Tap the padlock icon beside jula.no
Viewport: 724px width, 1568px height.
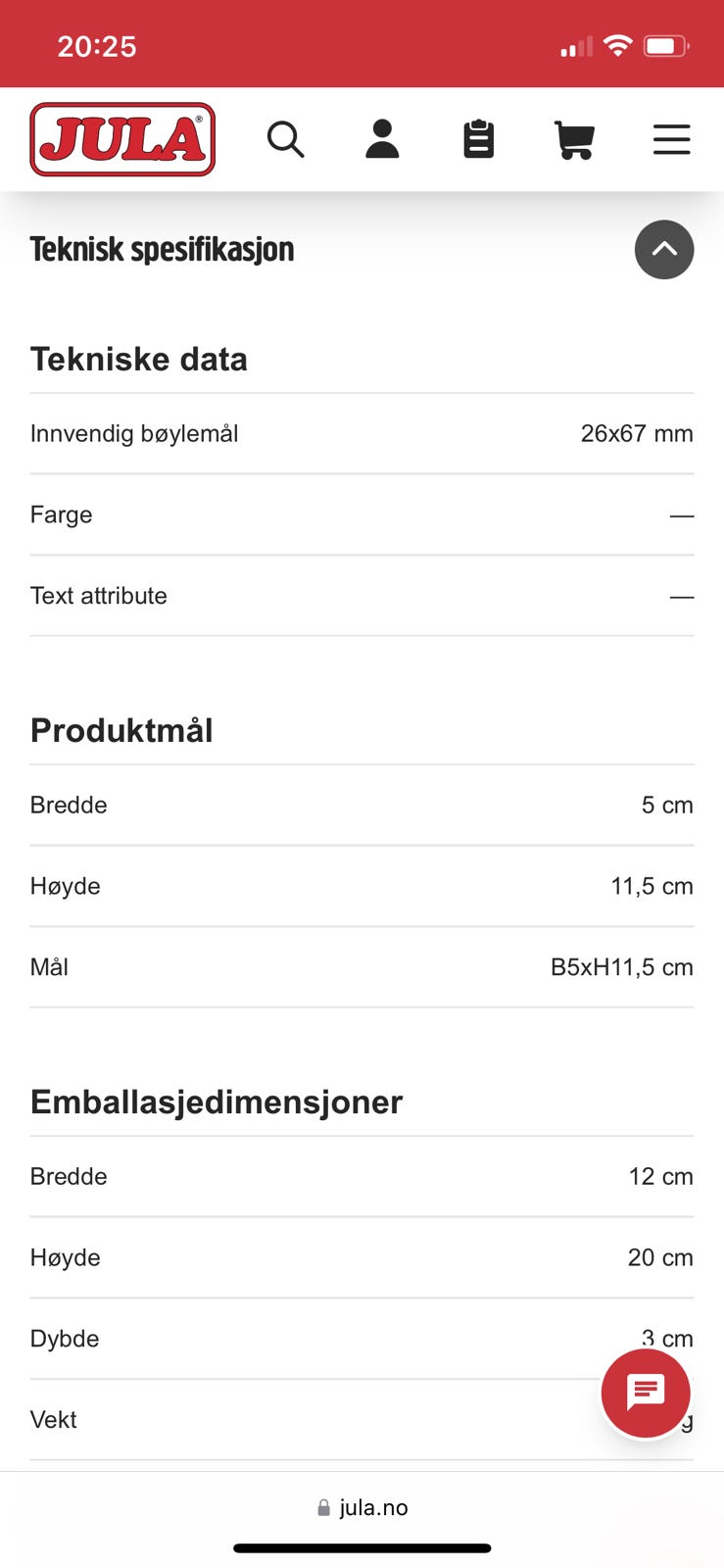coord(323,1507)
